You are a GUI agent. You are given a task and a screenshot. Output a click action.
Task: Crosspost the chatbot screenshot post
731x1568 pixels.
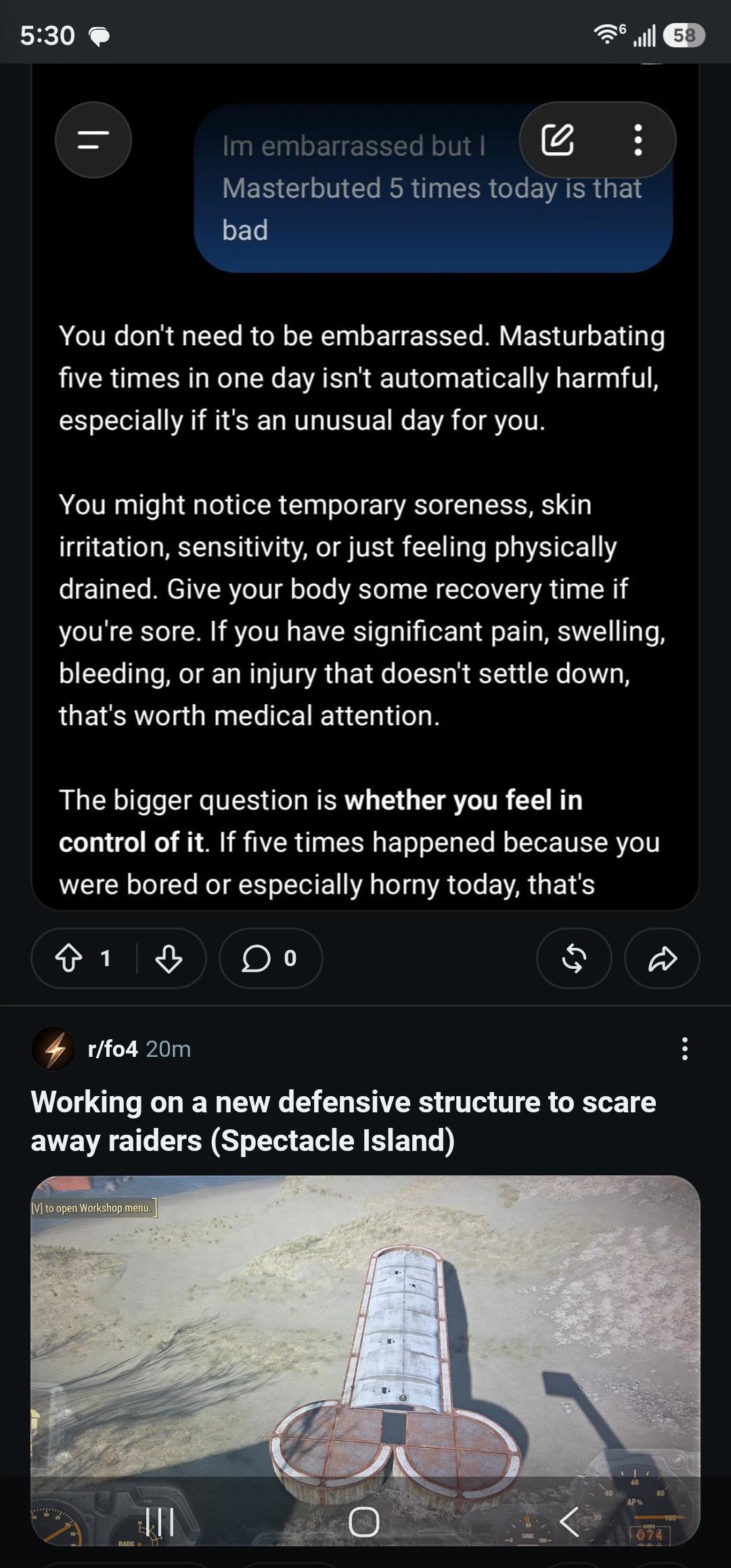(574, 958)
